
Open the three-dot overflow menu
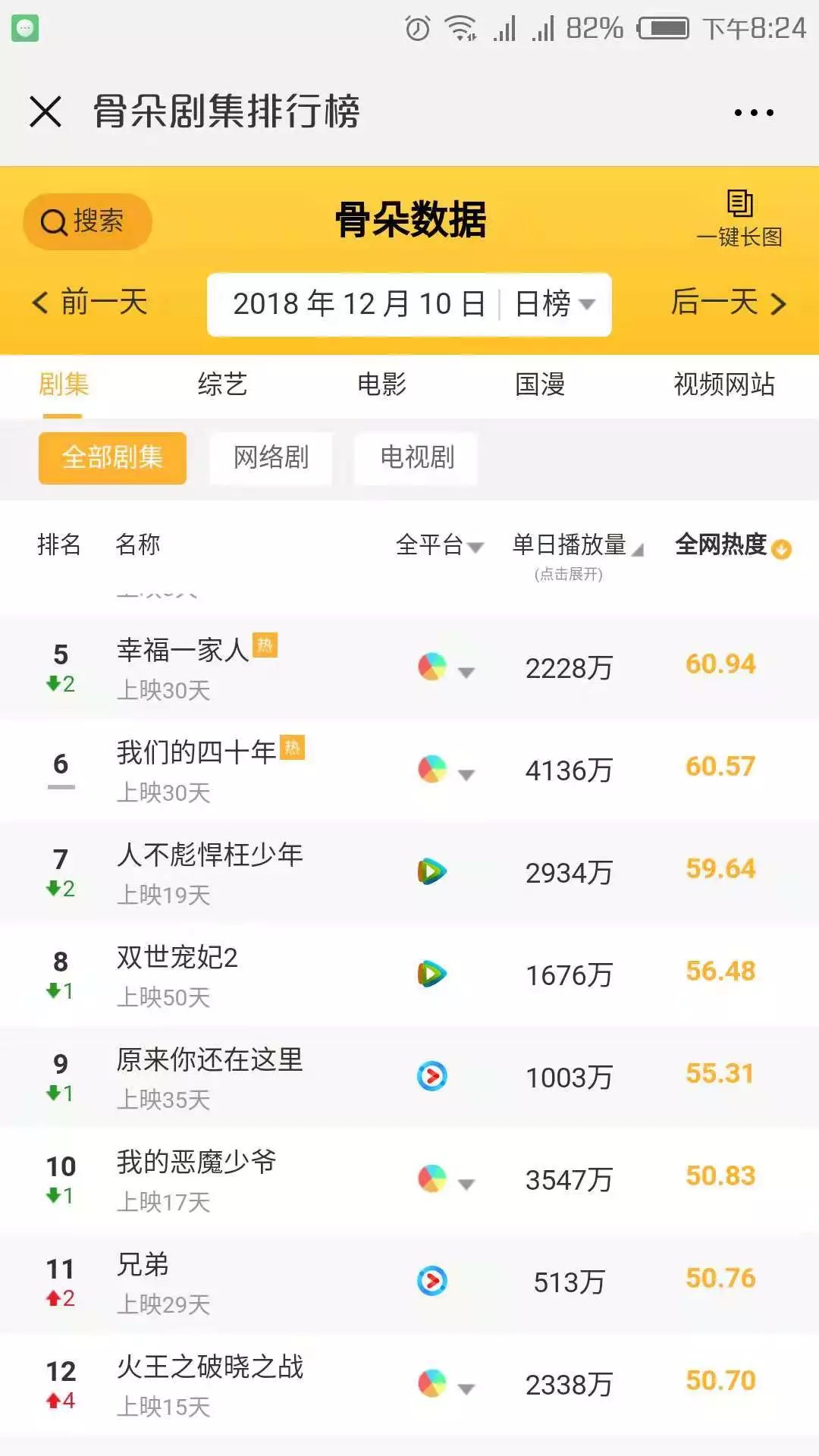point(754,113)
